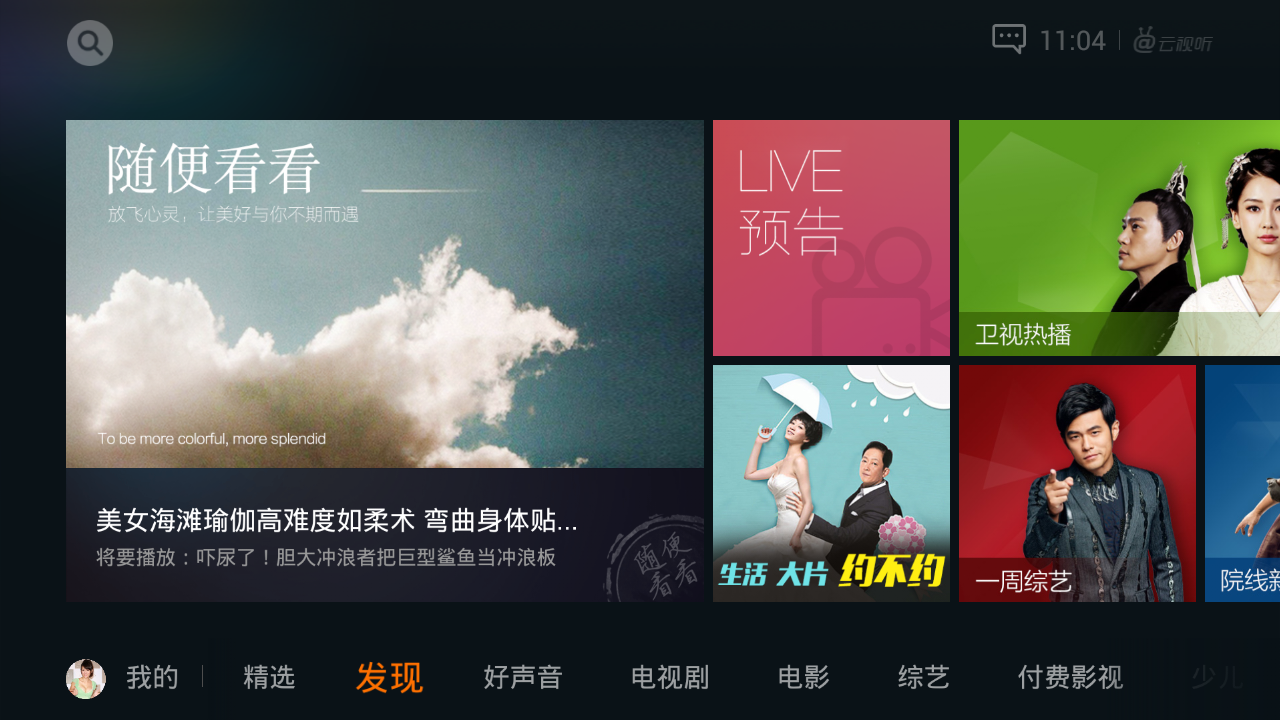
Task: Open the 综艺 tab
Action: point(923,678)
